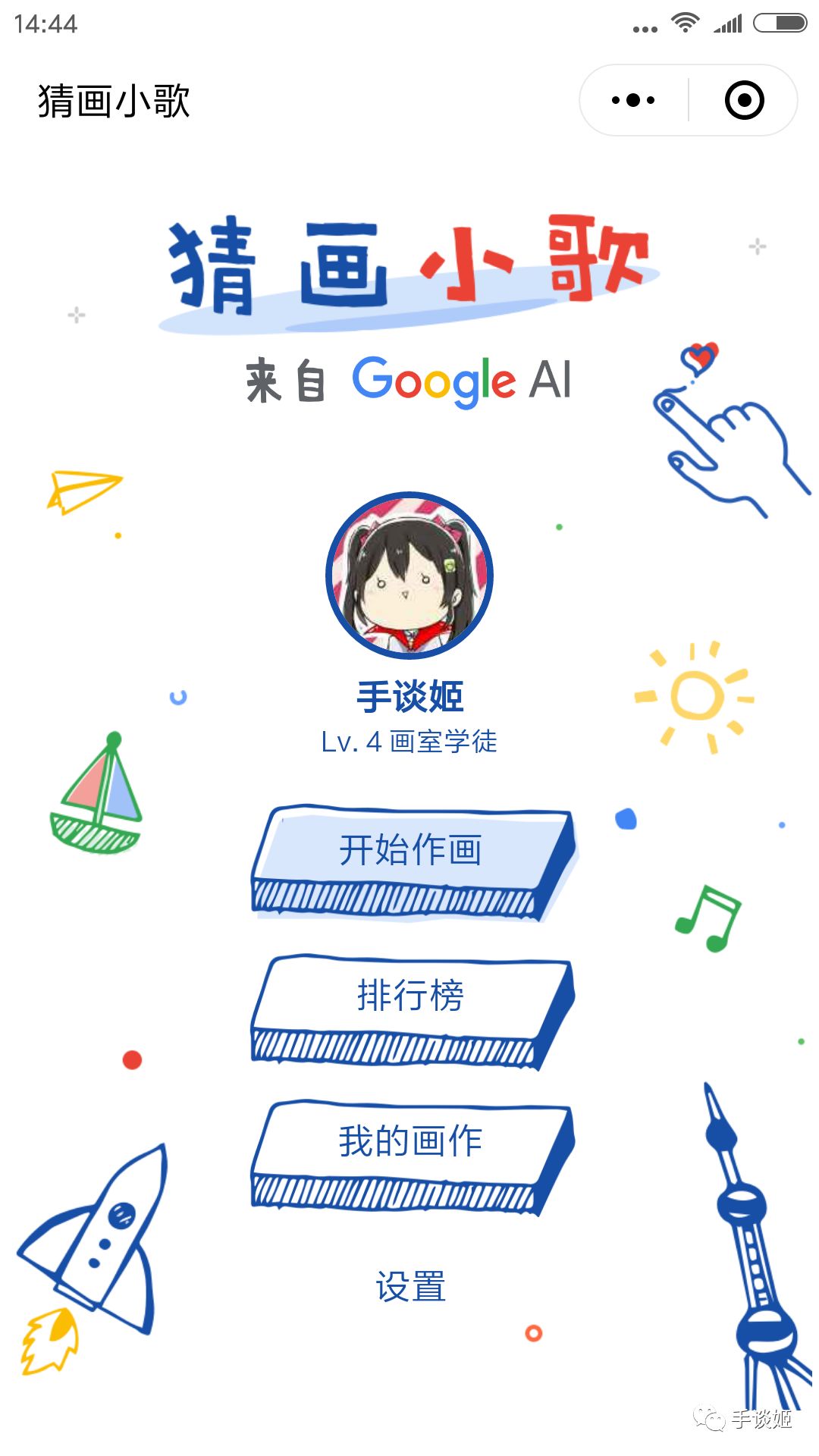819x1456 pixels.
Task: Select the Lv. 4 画室学徒 level text
Action: (409, 741)
